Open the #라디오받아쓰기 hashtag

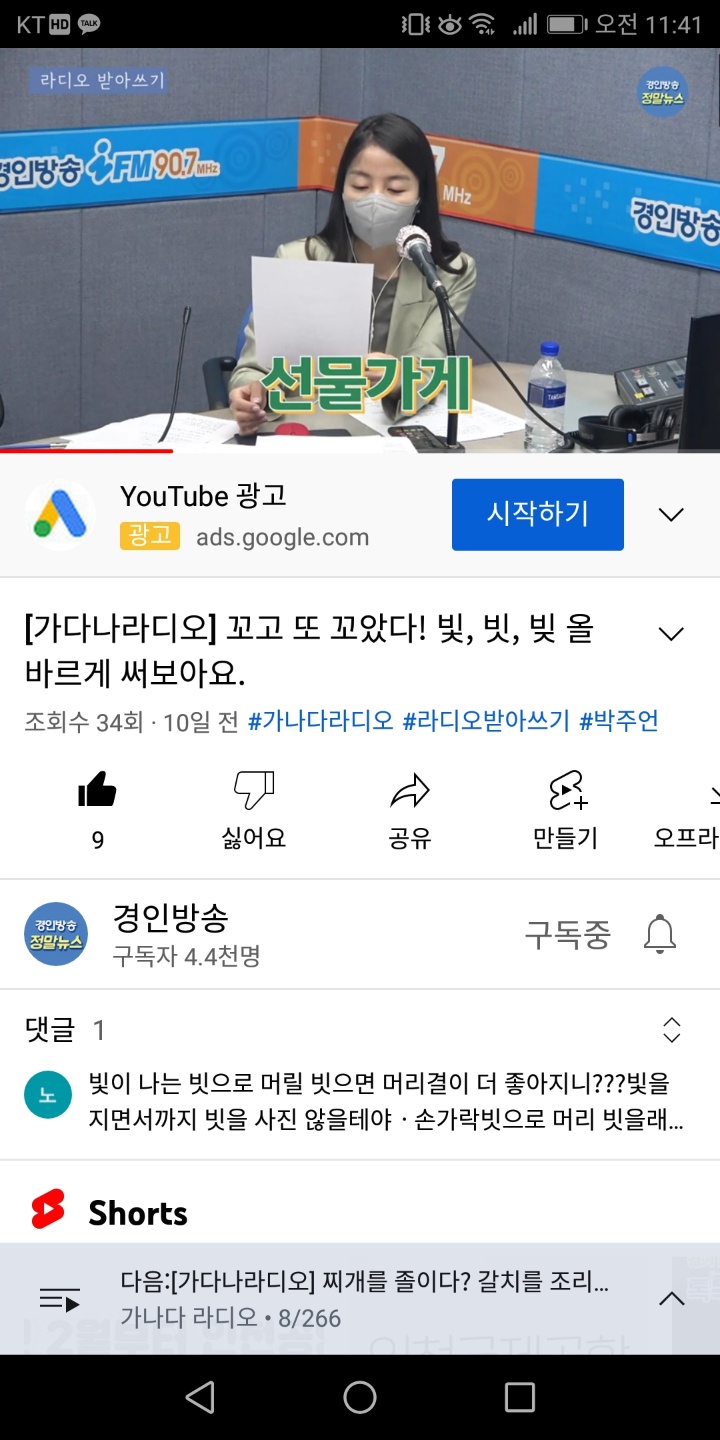coord(486,721)
